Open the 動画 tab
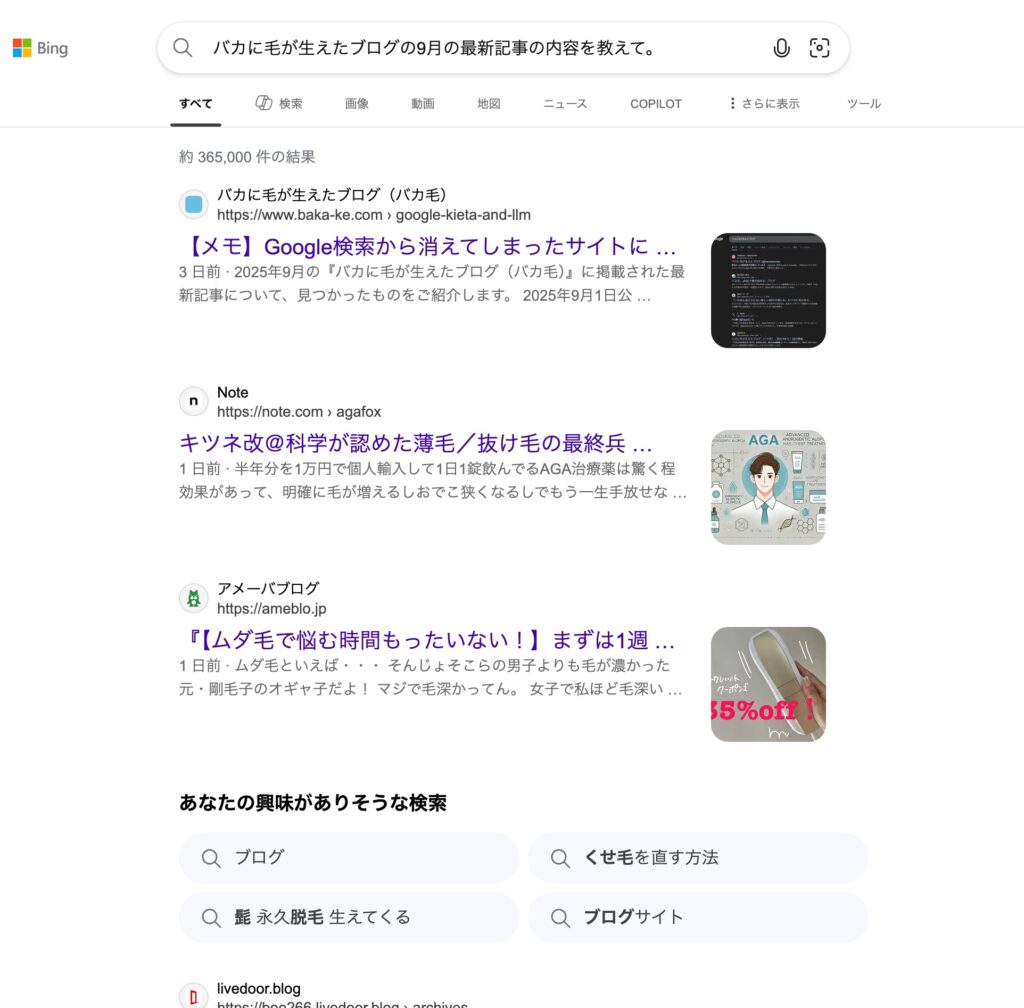 tap(423, 104)
